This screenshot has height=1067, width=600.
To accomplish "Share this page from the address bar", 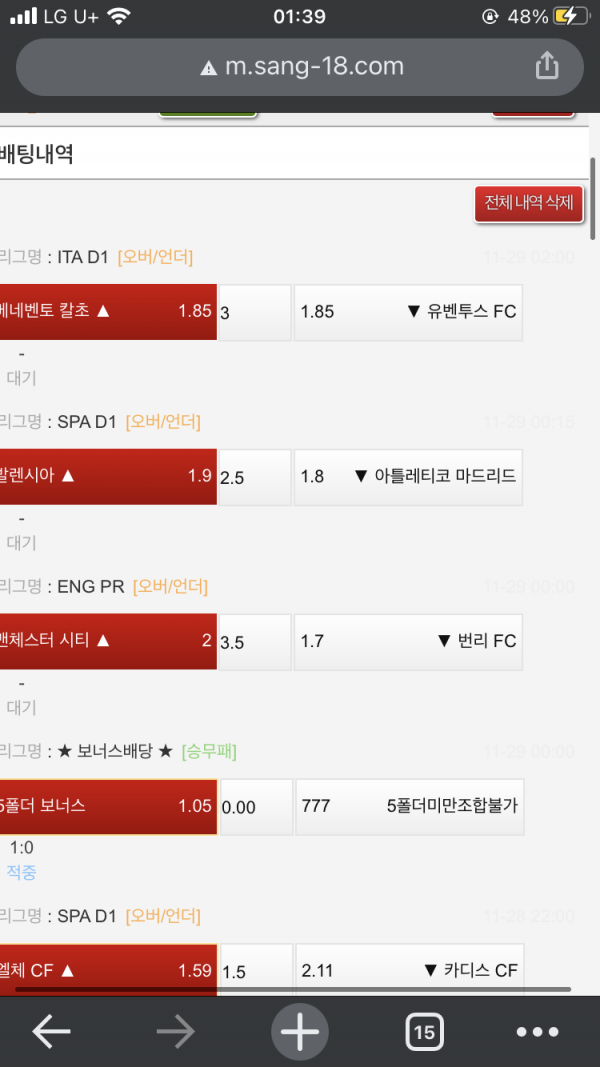I will coord(546,67).
